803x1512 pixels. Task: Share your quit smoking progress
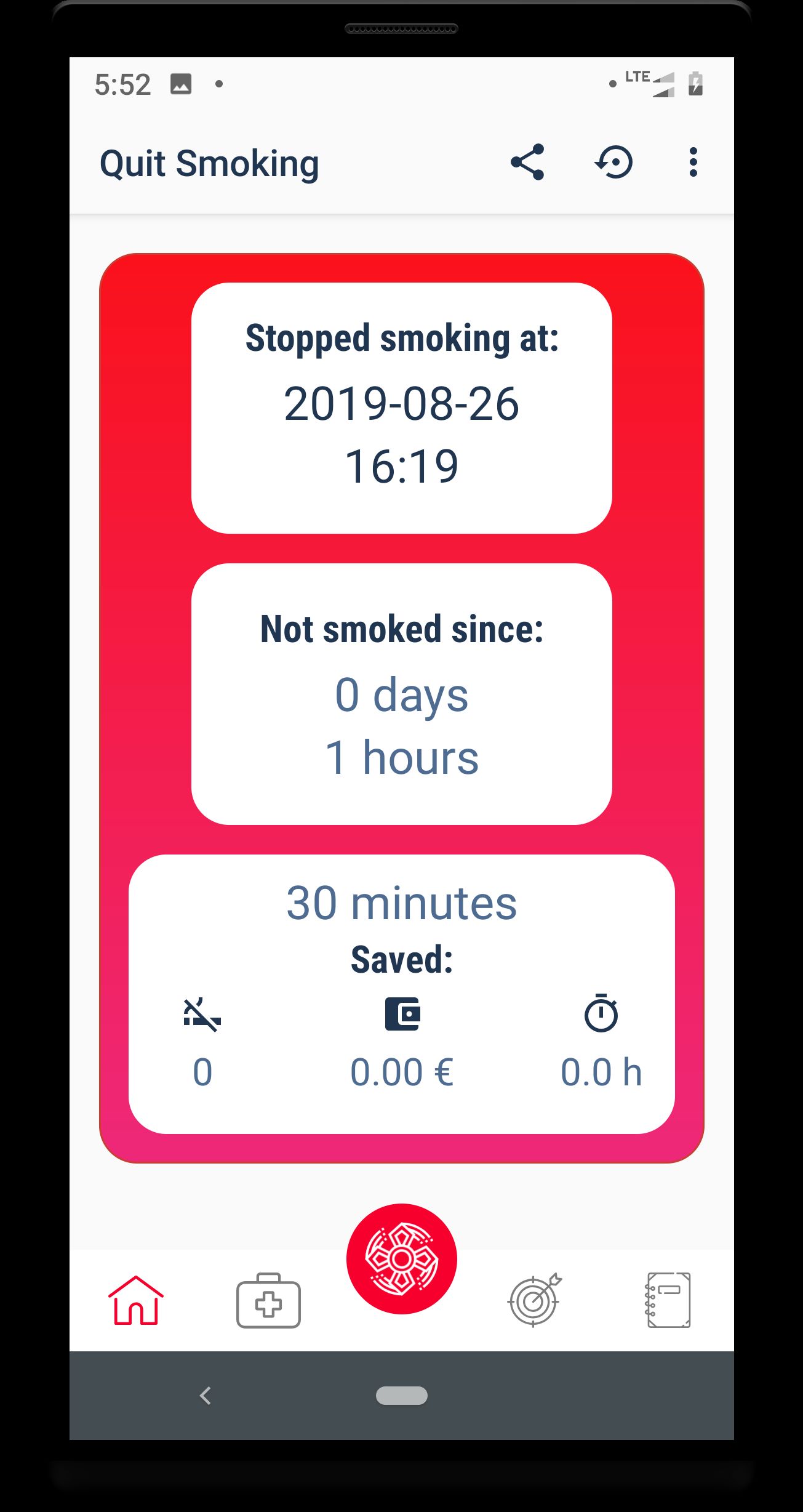pyautogui.click(x=527, y=163)
